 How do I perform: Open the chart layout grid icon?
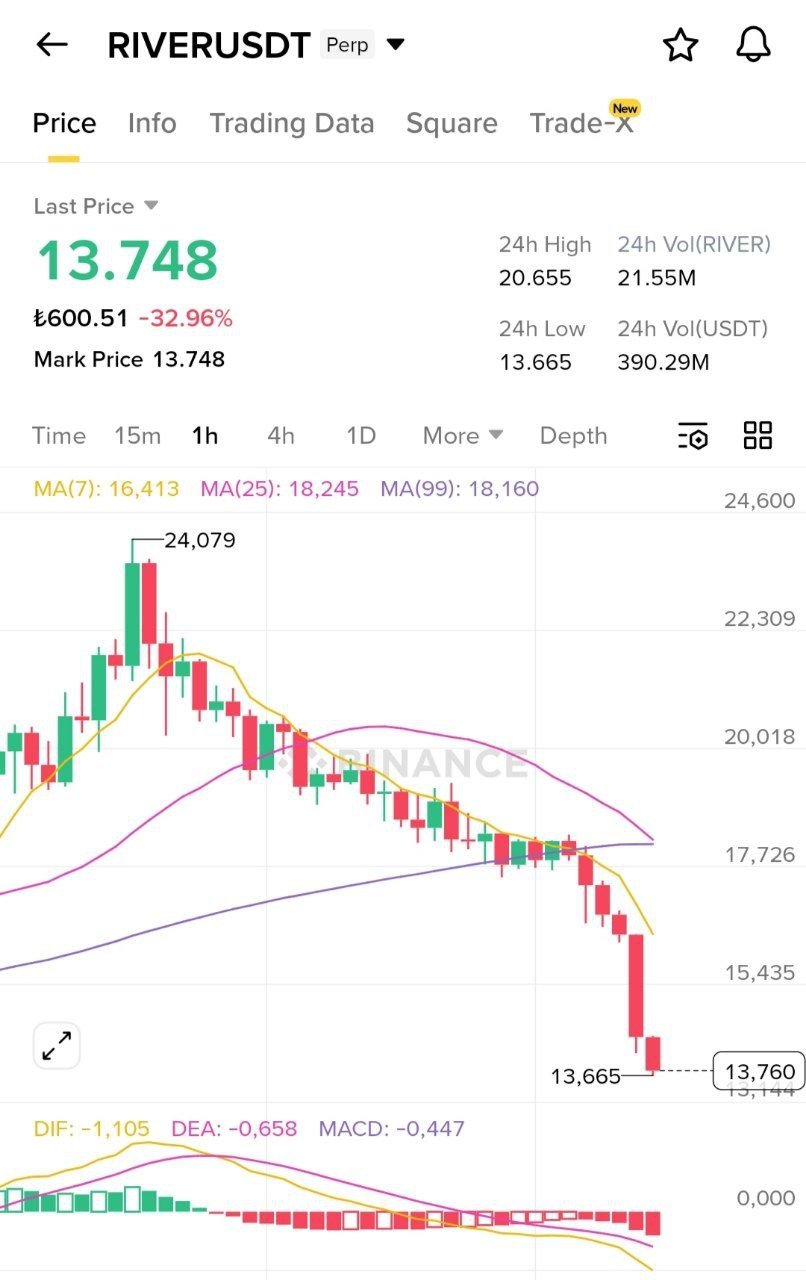tap(758, 436)
